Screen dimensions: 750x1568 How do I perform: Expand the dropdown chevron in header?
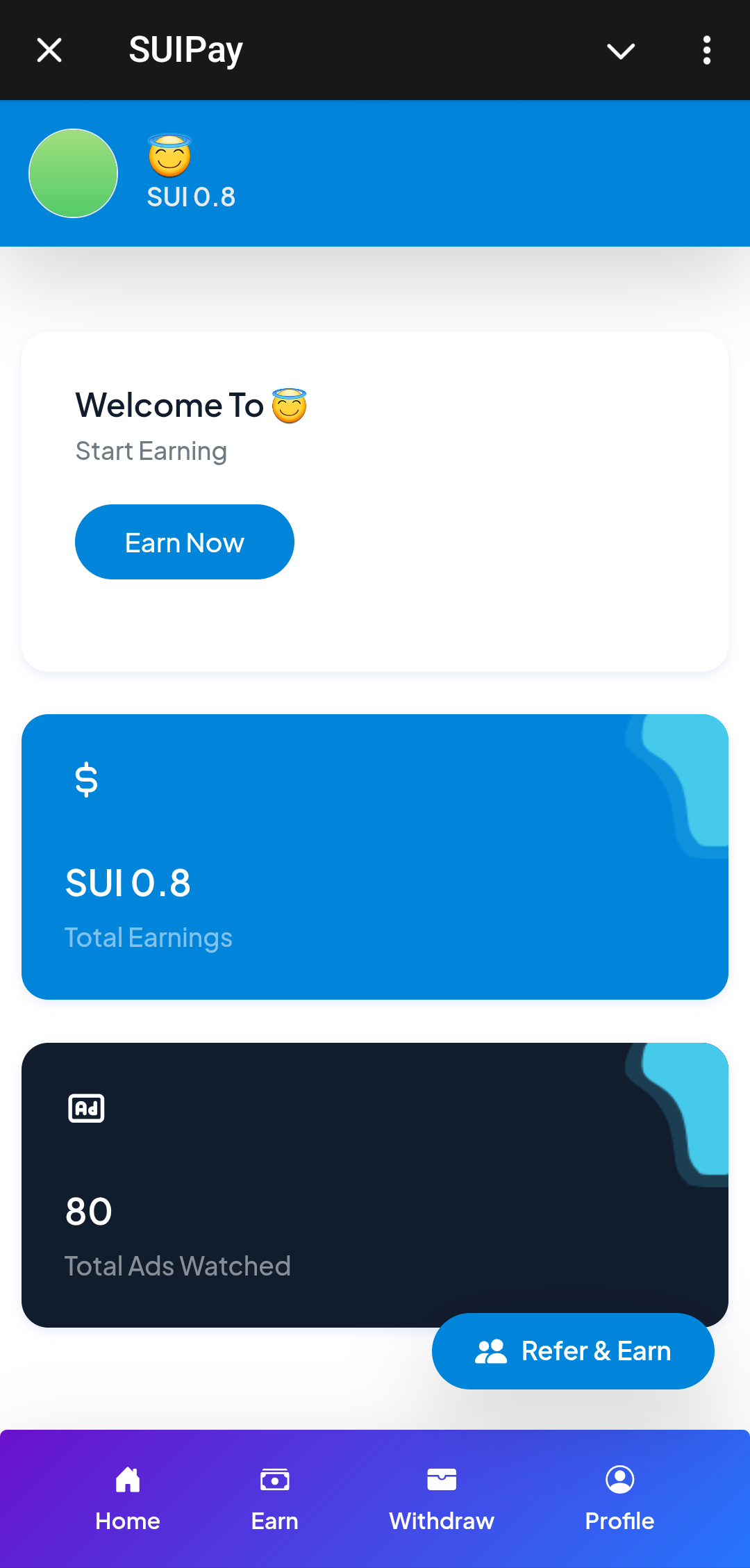coord(621,51)
